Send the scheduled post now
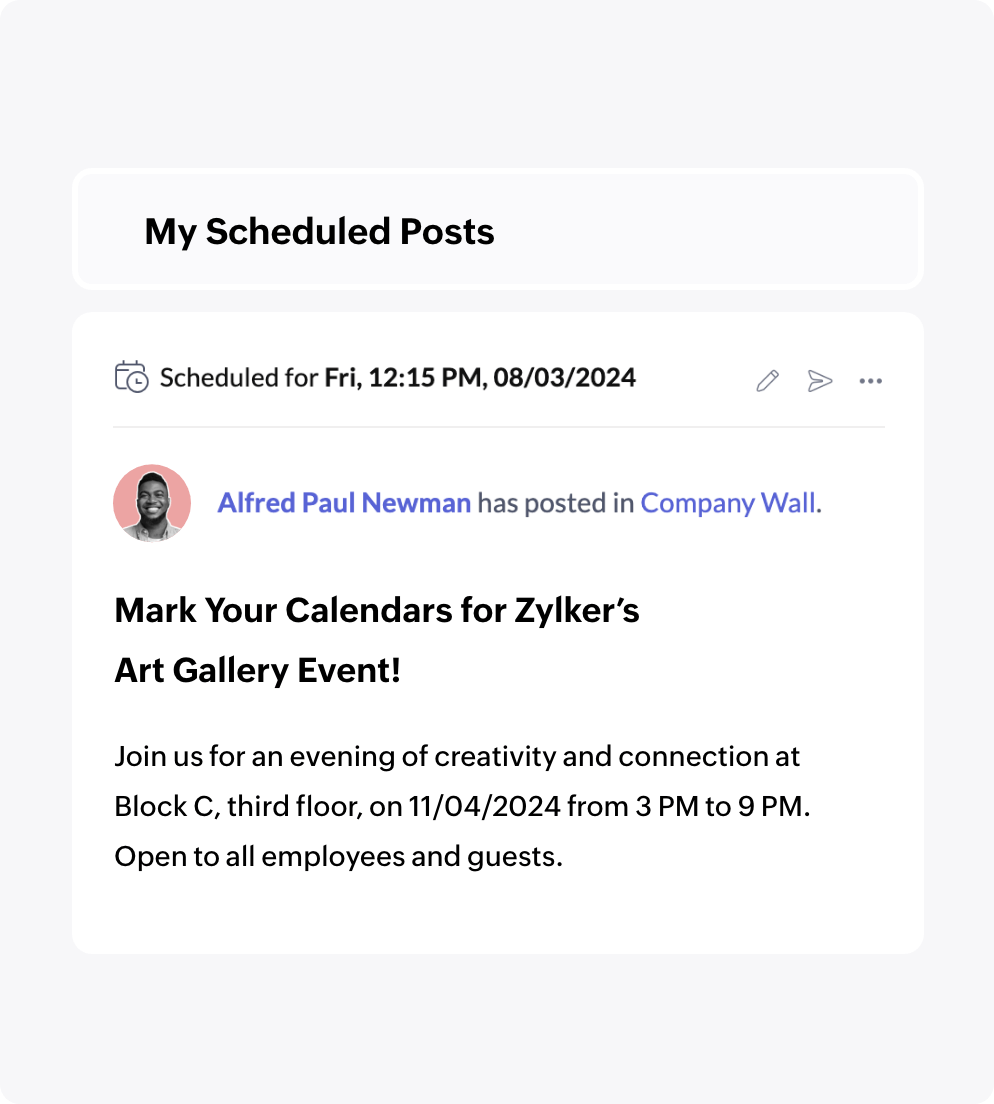The image size is (994, 1104). point(820,381)
